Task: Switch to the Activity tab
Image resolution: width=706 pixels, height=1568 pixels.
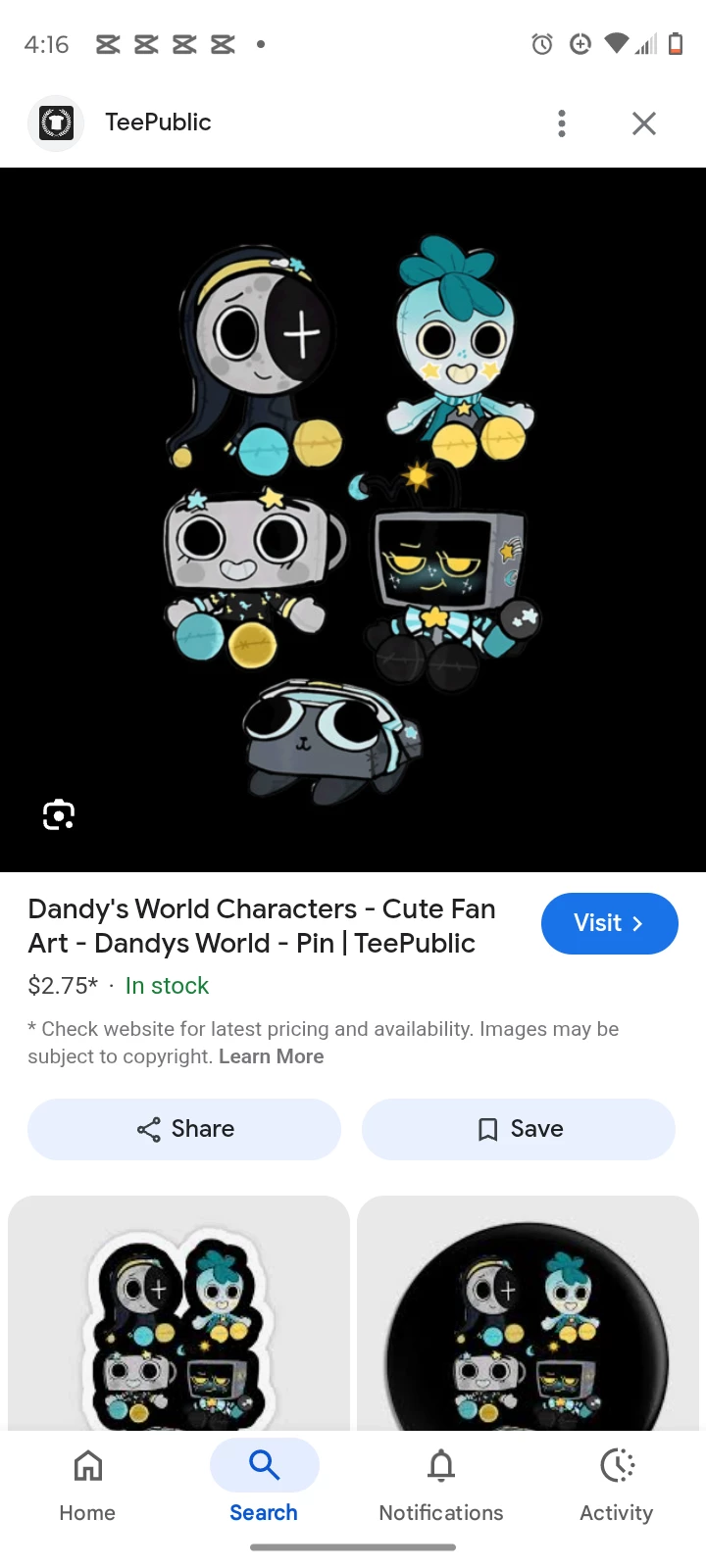Action: (x=616, y=1486)
